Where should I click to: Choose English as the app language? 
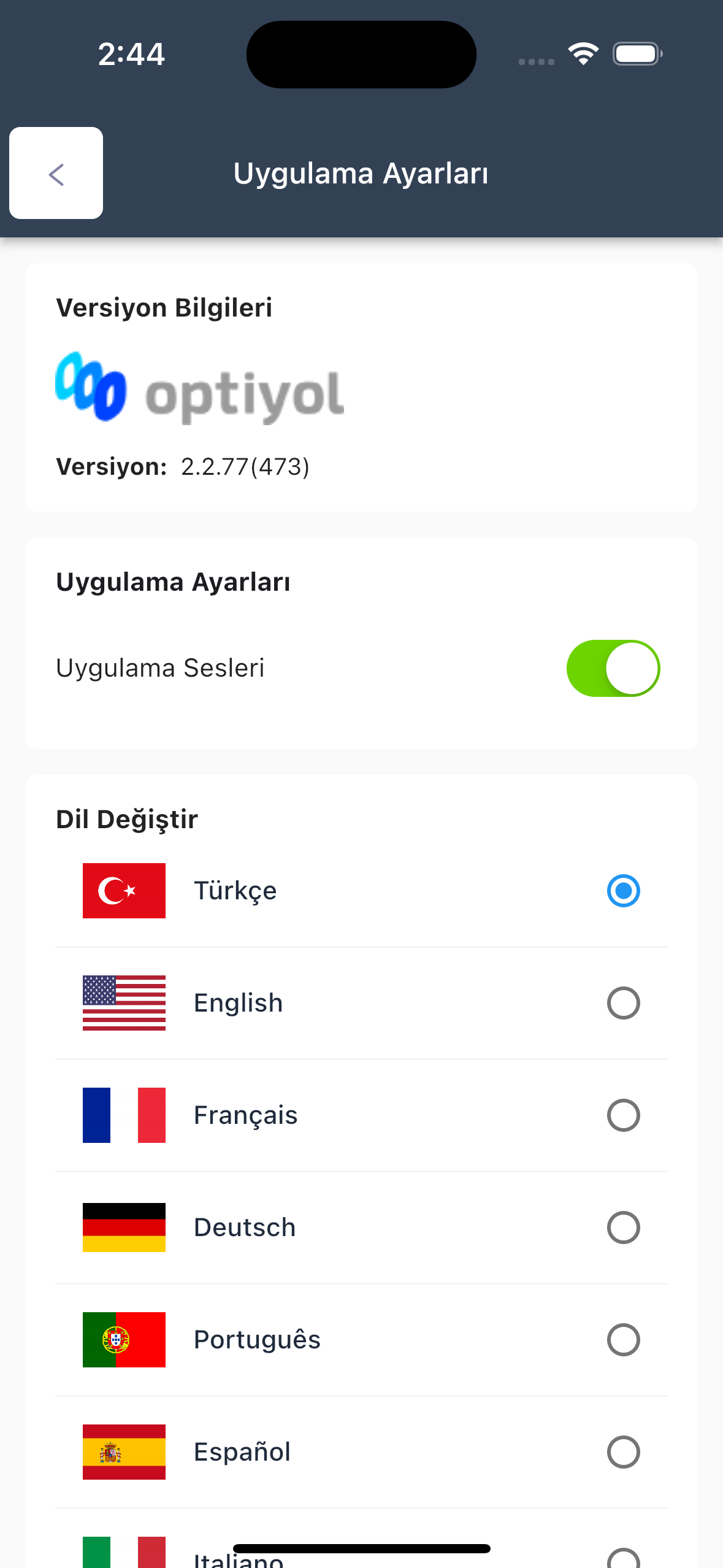[x=361, y=1003]
